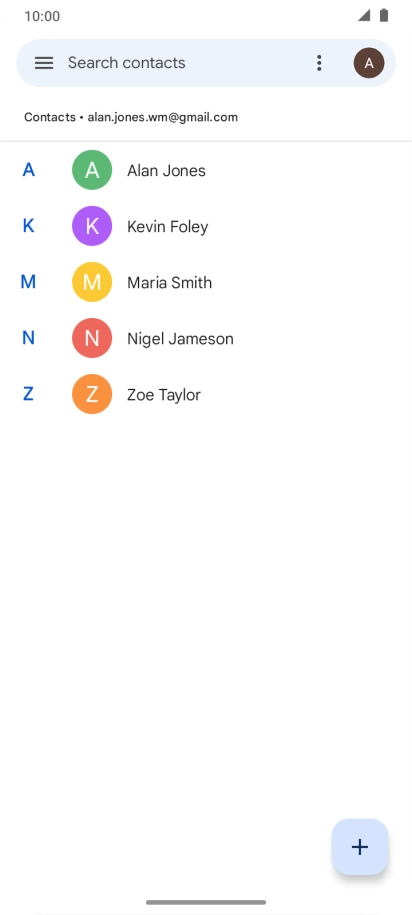This screenshot has width=412, height=915.
Task: Select Nigel Jameson from the list
Action: pyautogui.click(x=206, y=338)
